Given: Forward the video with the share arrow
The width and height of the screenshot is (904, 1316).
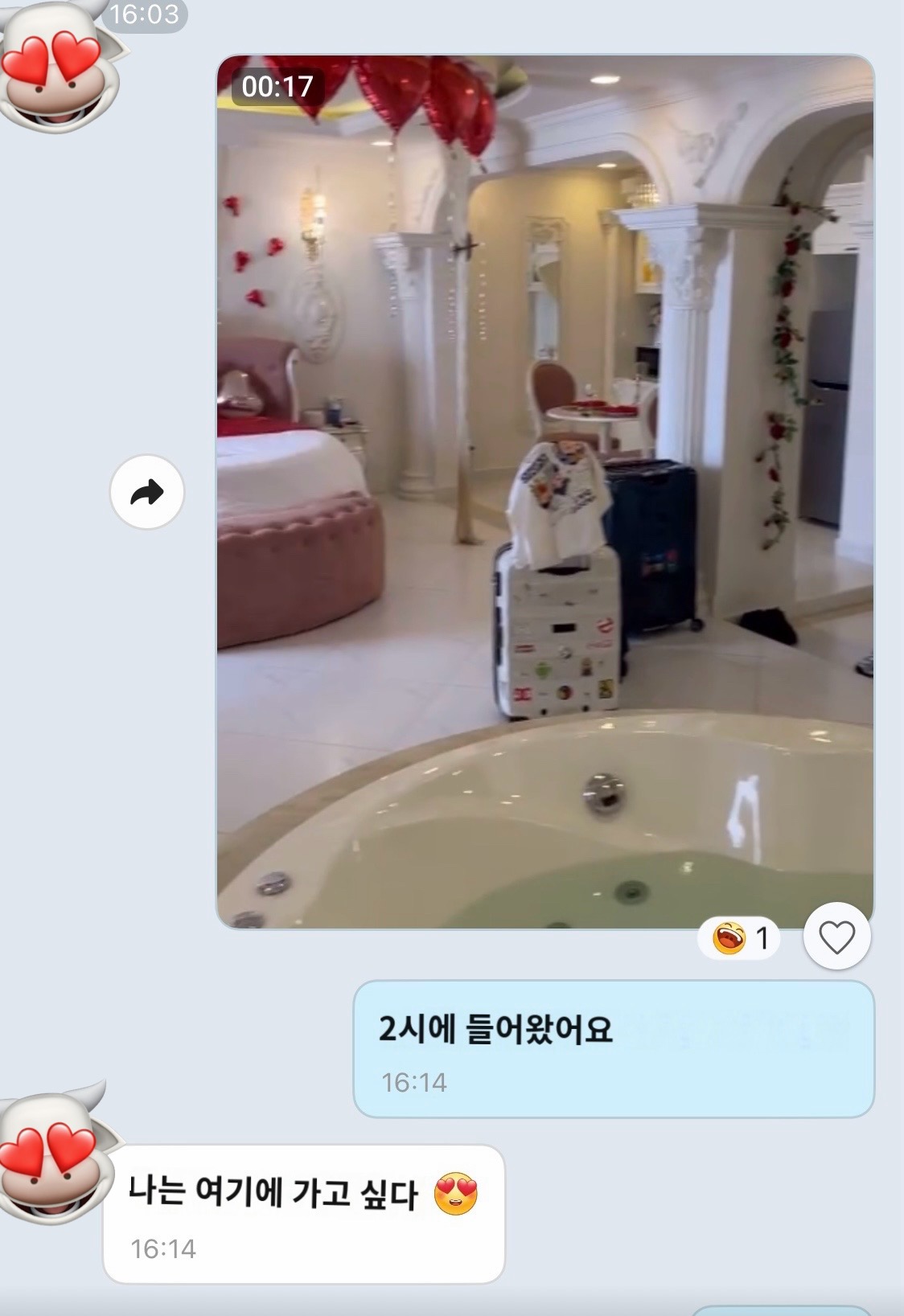Looking at the screenshot, I should click(147, 492).
